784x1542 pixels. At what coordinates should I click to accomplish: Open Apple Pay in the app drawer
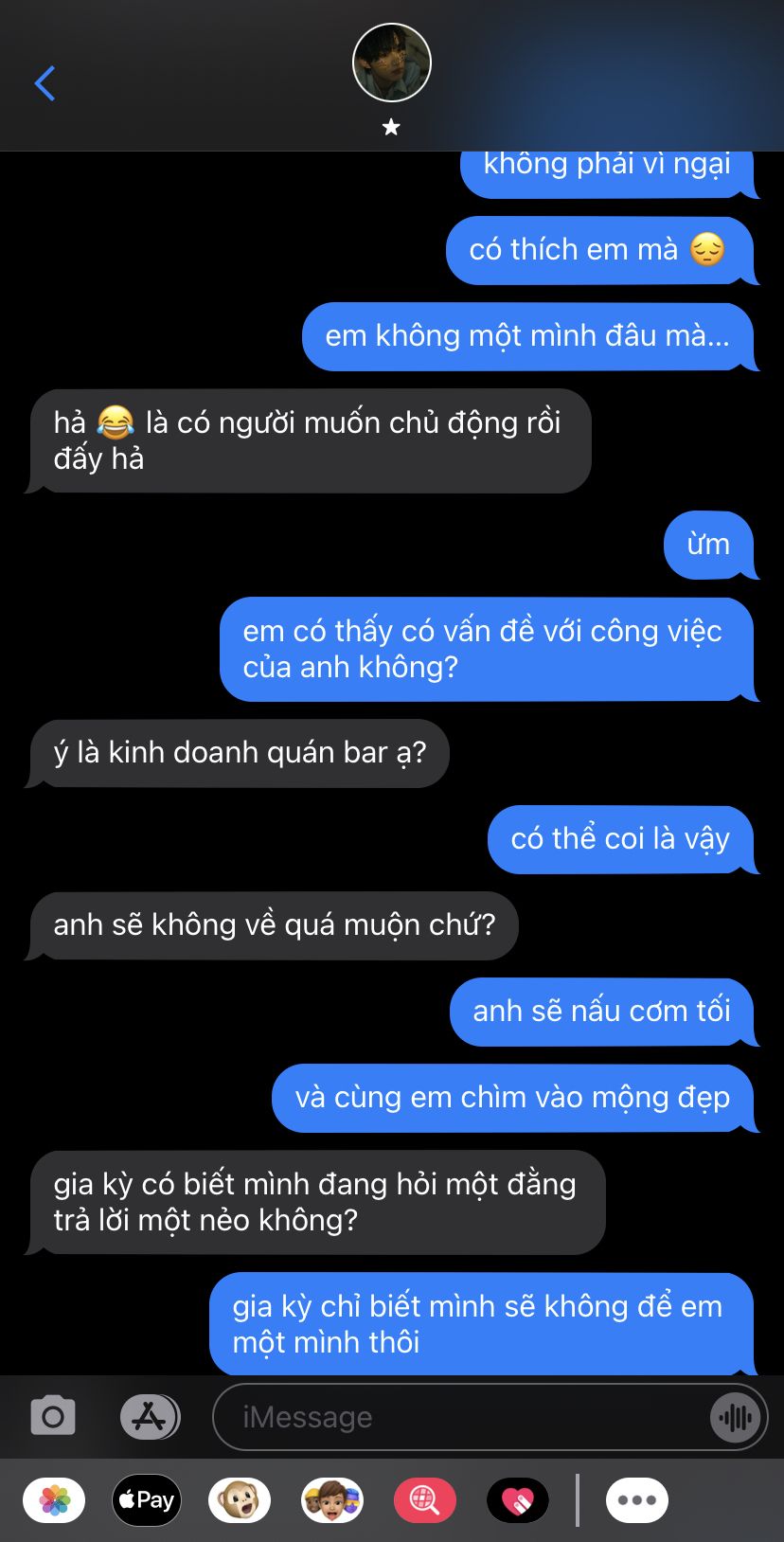pyautogui.click(x=147, y=1500)
